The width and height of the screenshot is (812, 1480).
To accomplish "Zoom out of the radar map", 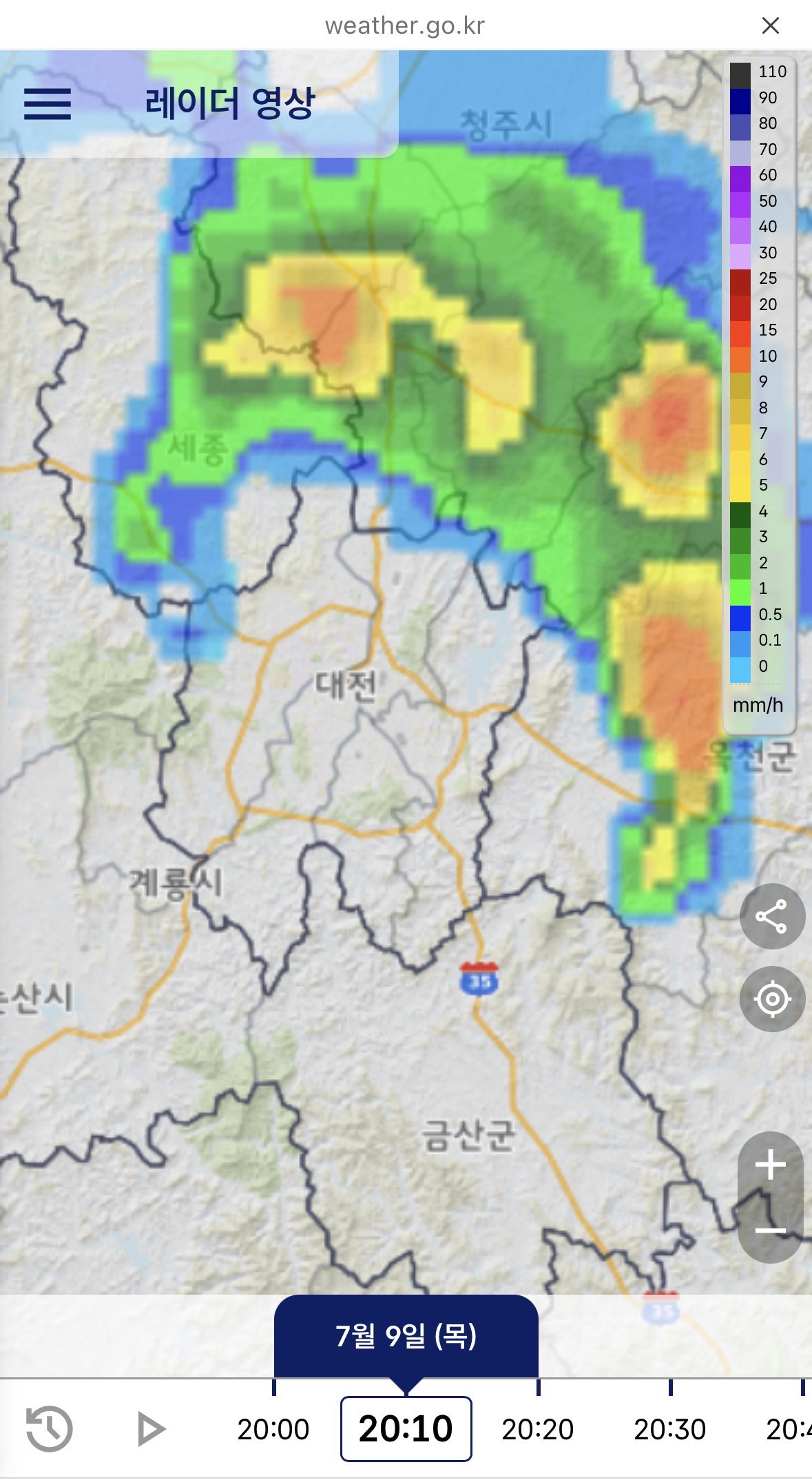I will tap(771, 1231).
